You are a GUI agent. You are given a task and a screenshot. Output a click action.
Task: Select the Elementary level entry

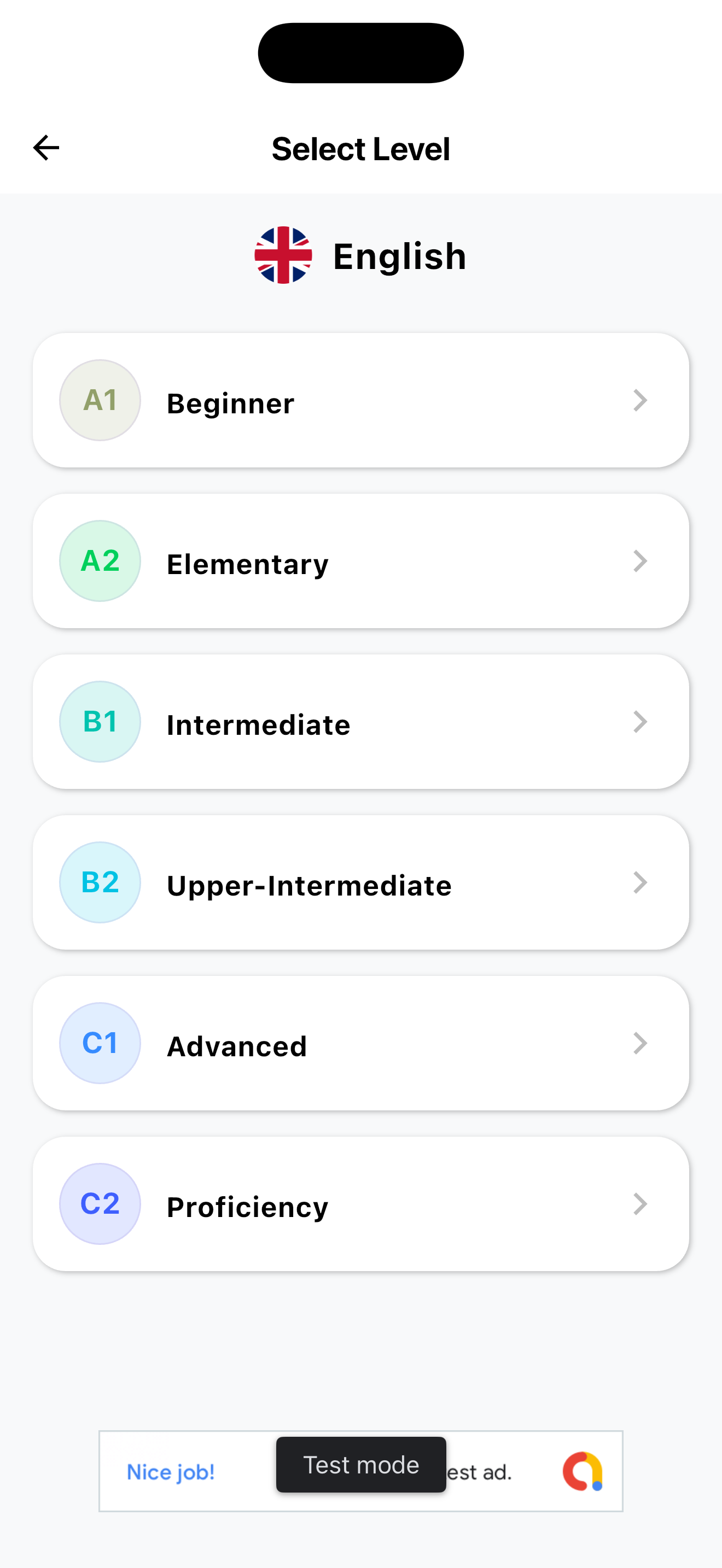pos(361,560)
